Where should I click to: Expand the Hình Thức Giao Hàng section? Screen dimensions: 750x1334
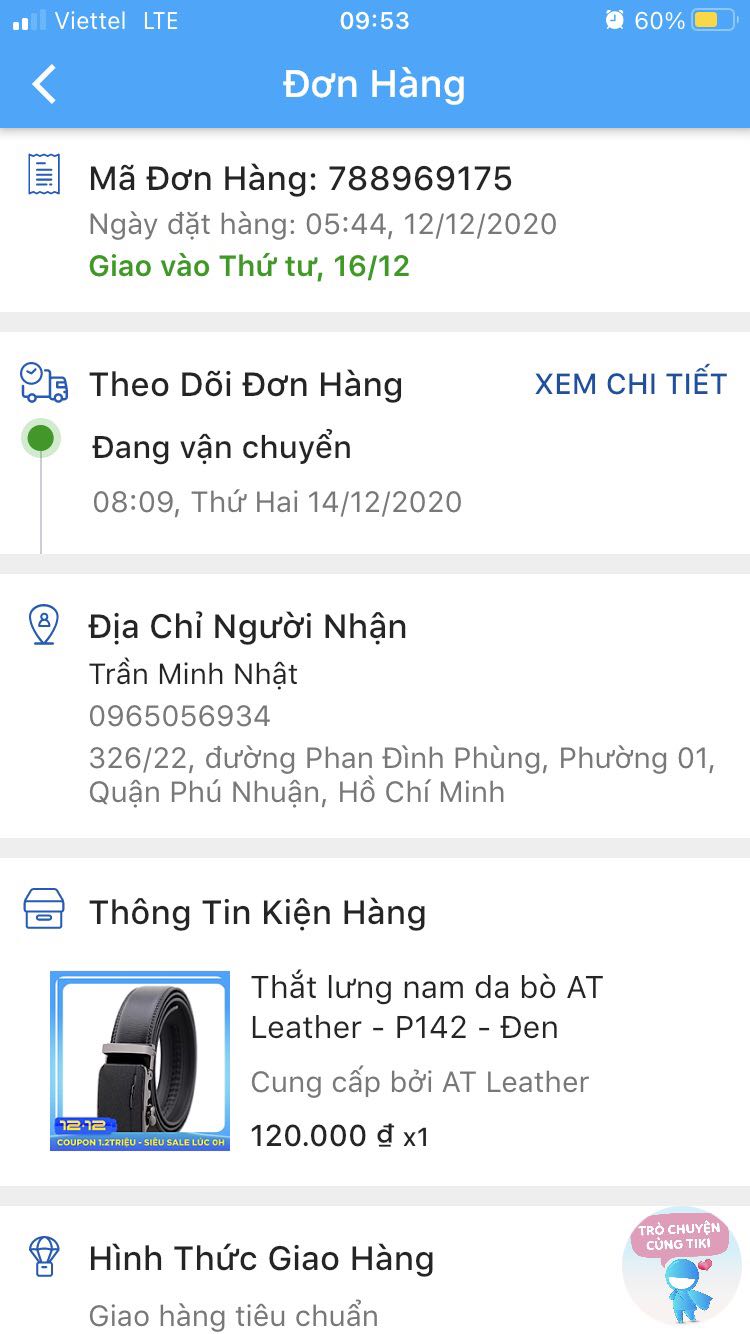[x=262, y=1257]
